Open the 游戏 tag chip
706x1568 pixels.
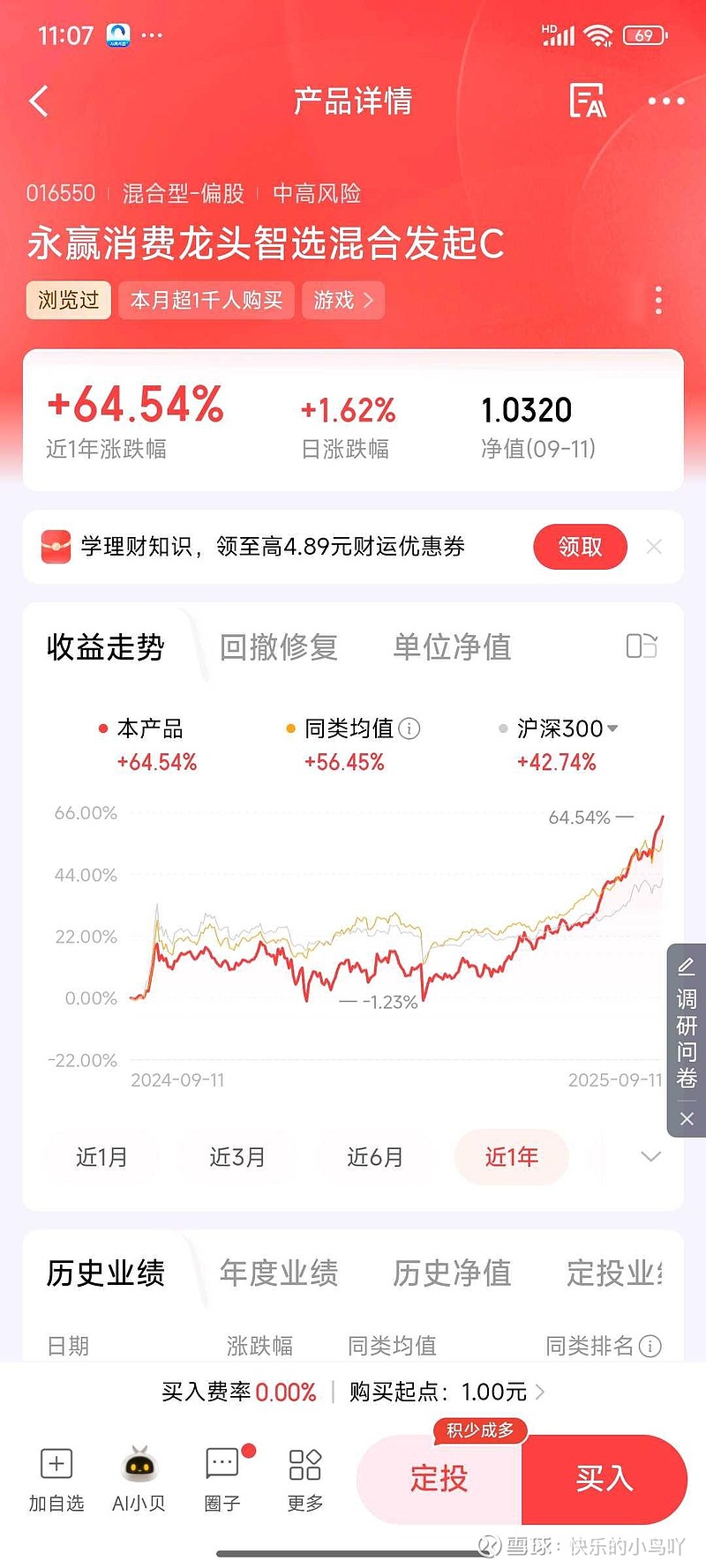[343, 301]
